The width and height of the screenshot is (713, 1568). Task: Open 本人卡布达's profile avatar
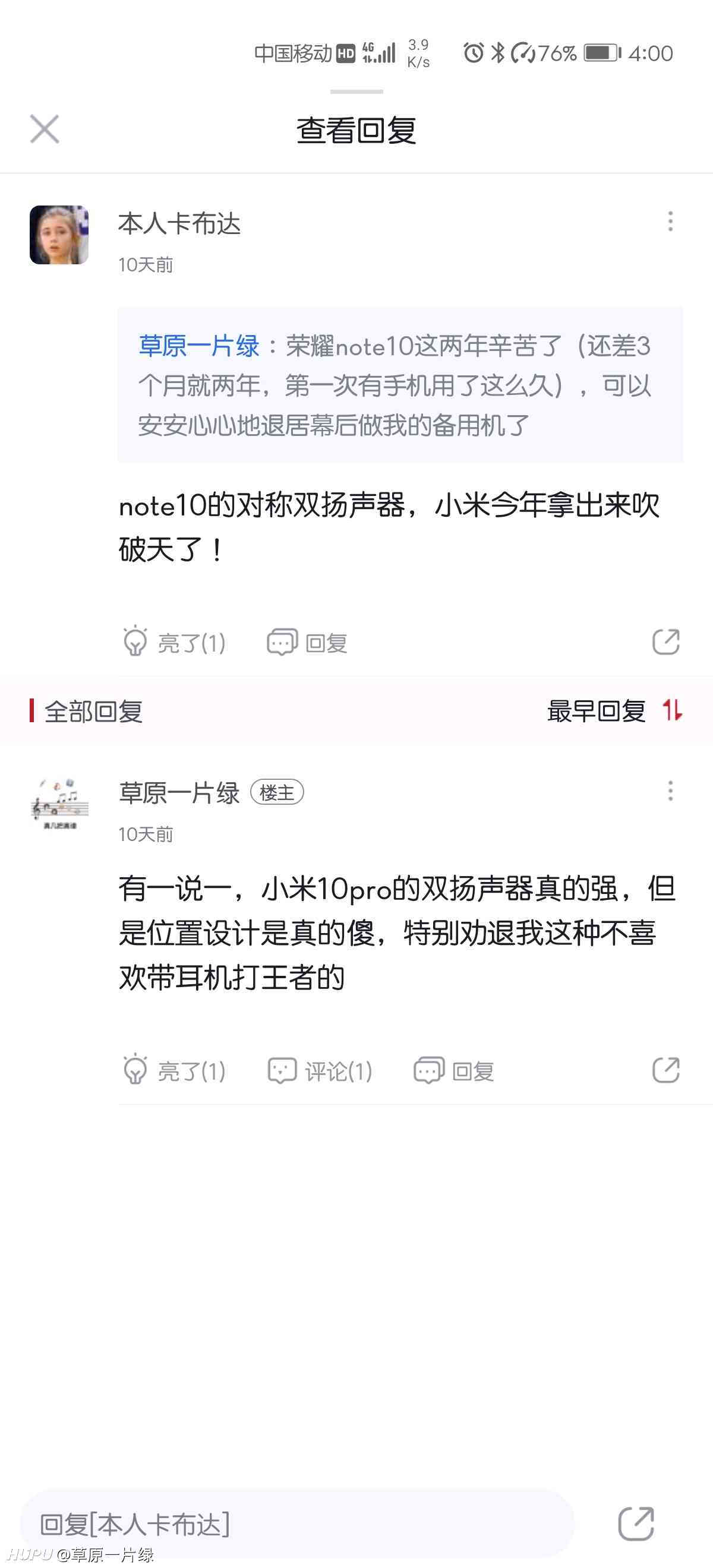(59, 235)
